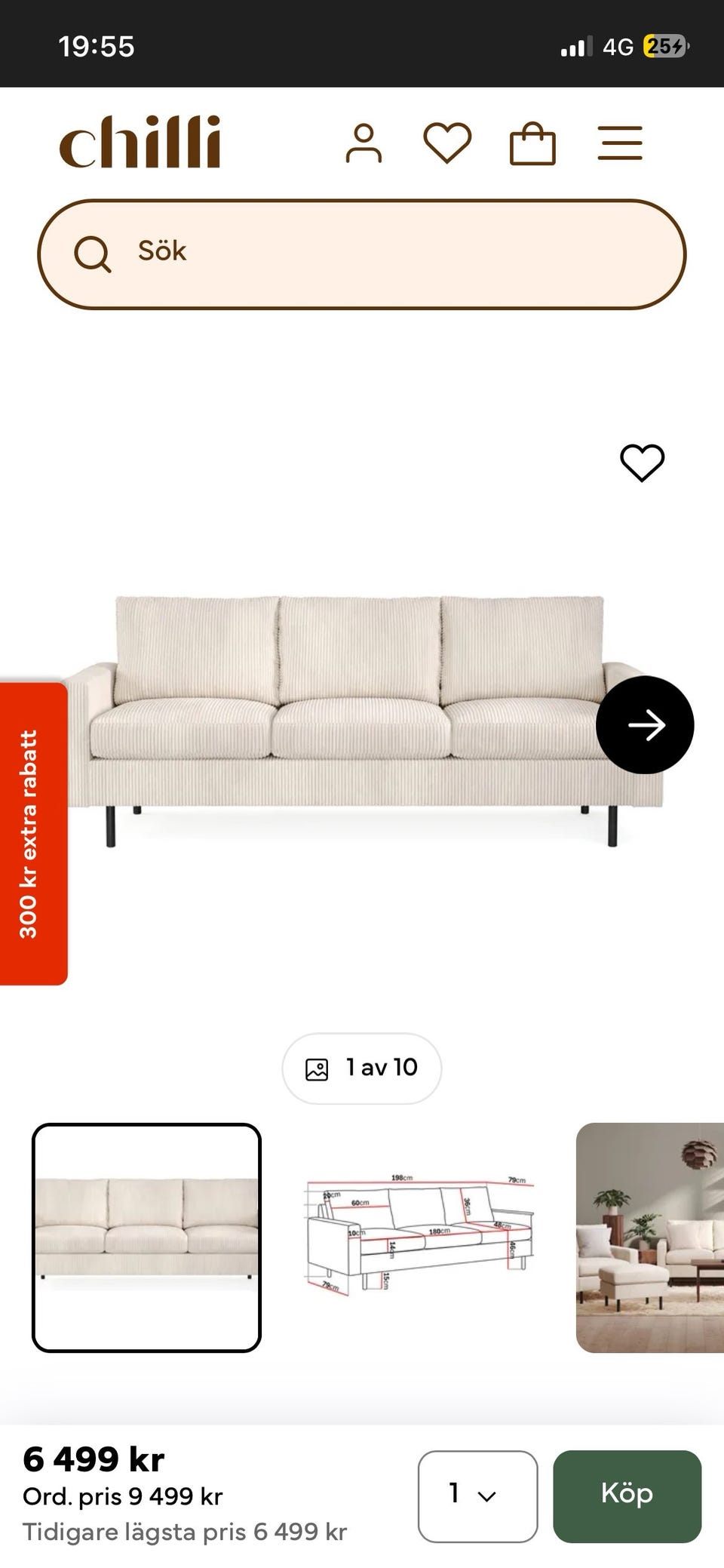The height and width of the screenshot is (1568, 724).
Task: Open the shopping bag icon
Action: 532,143
